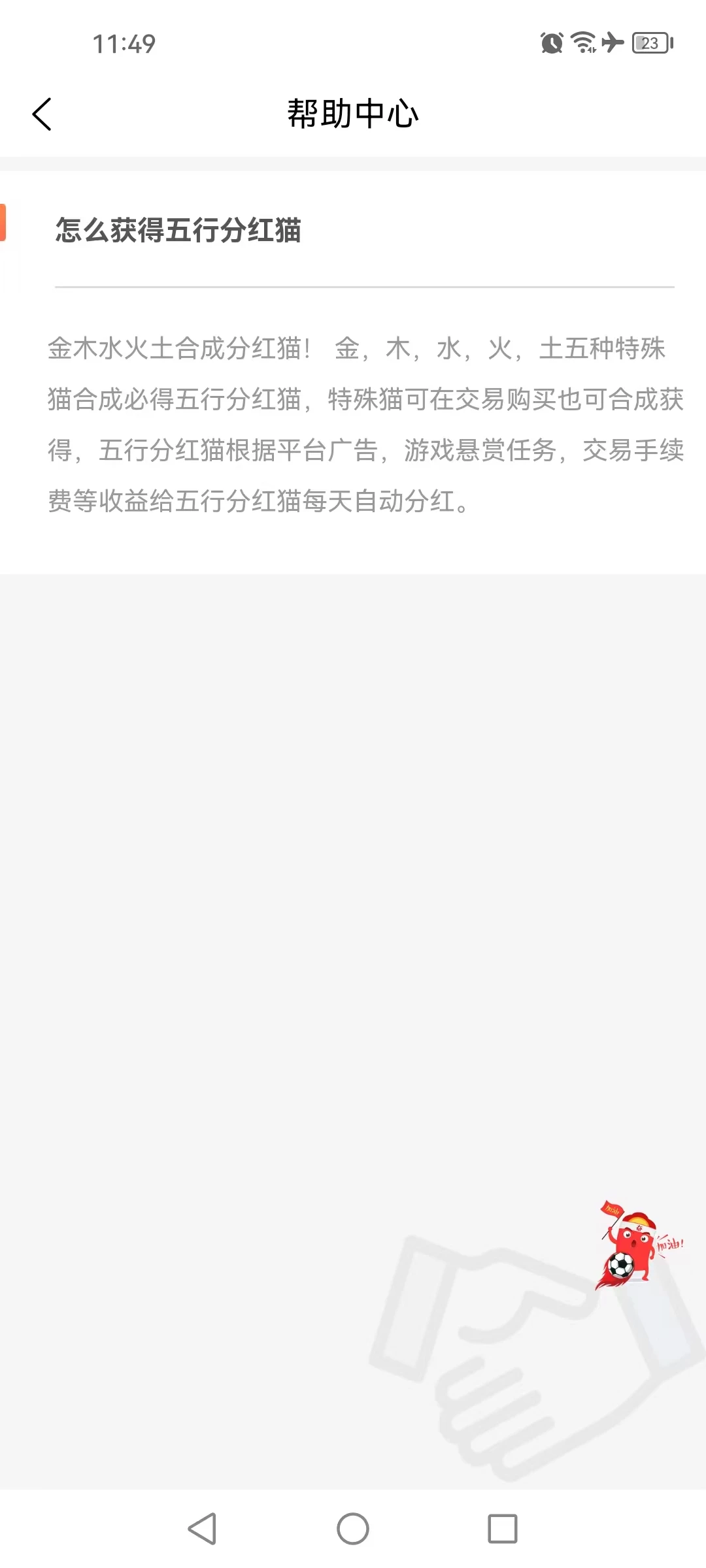
Task: Tap the '帮助中心' title text
Action: click(353, 112)
